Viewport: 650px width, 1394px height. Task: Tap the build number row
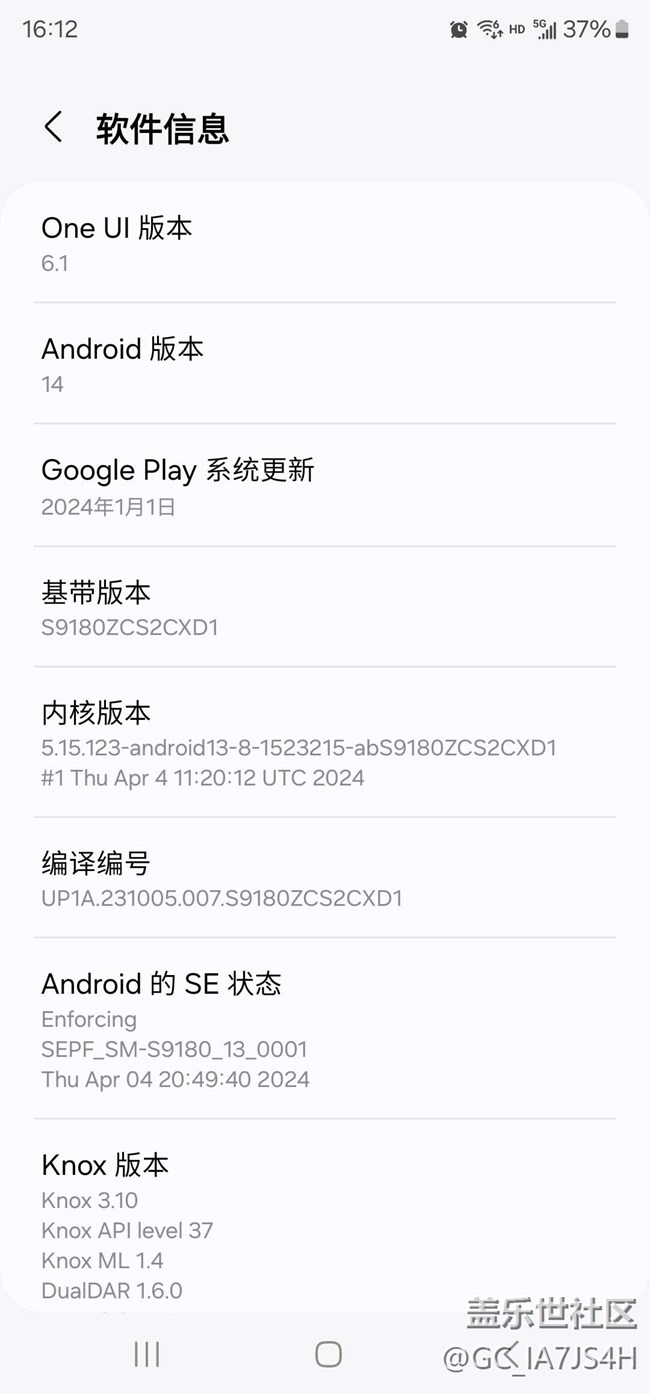tap(324, 878)
